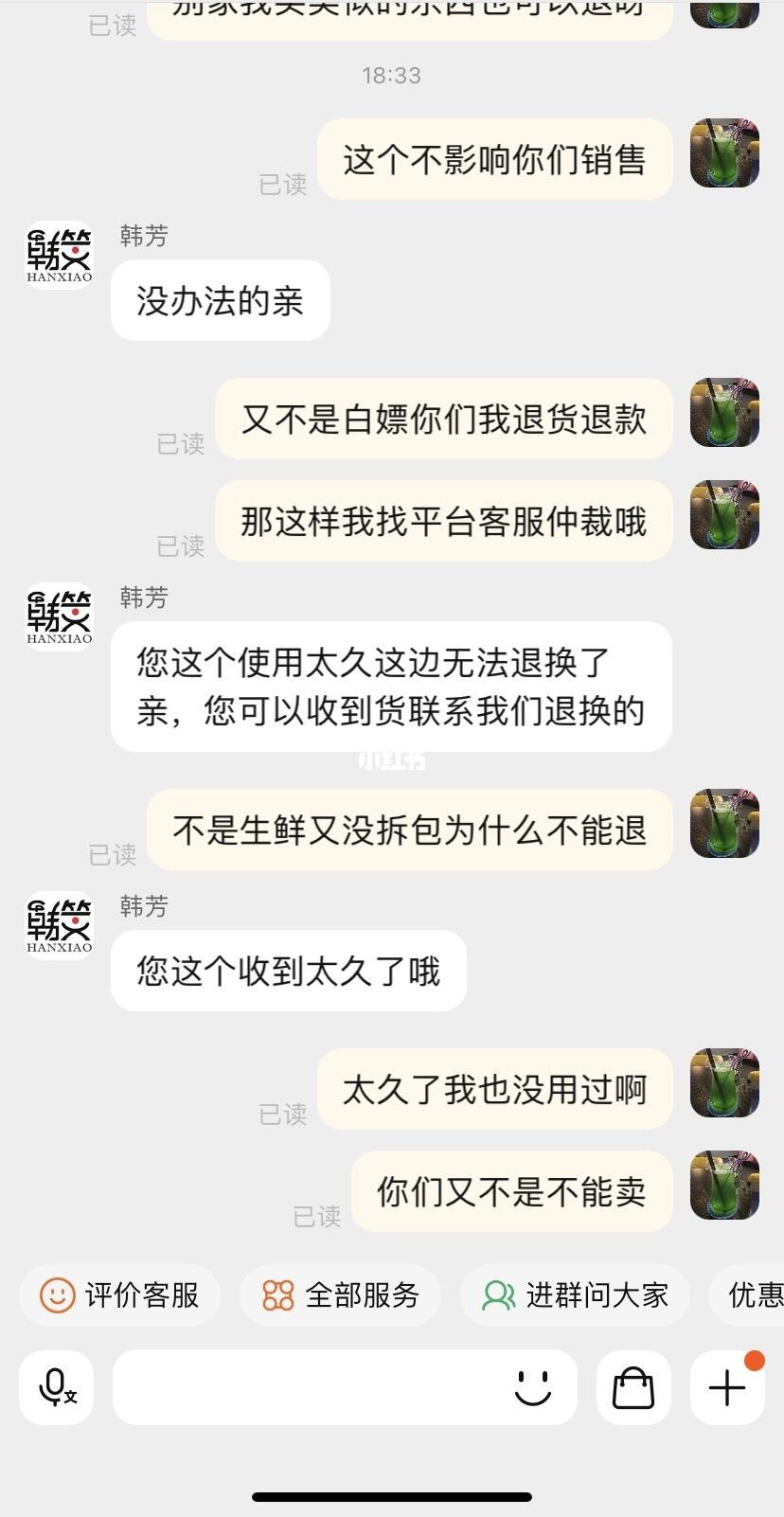This screenshot has width=784, height=1517.
Task: Click the grid icon on 全部服务
Action: pos(276,1294)
